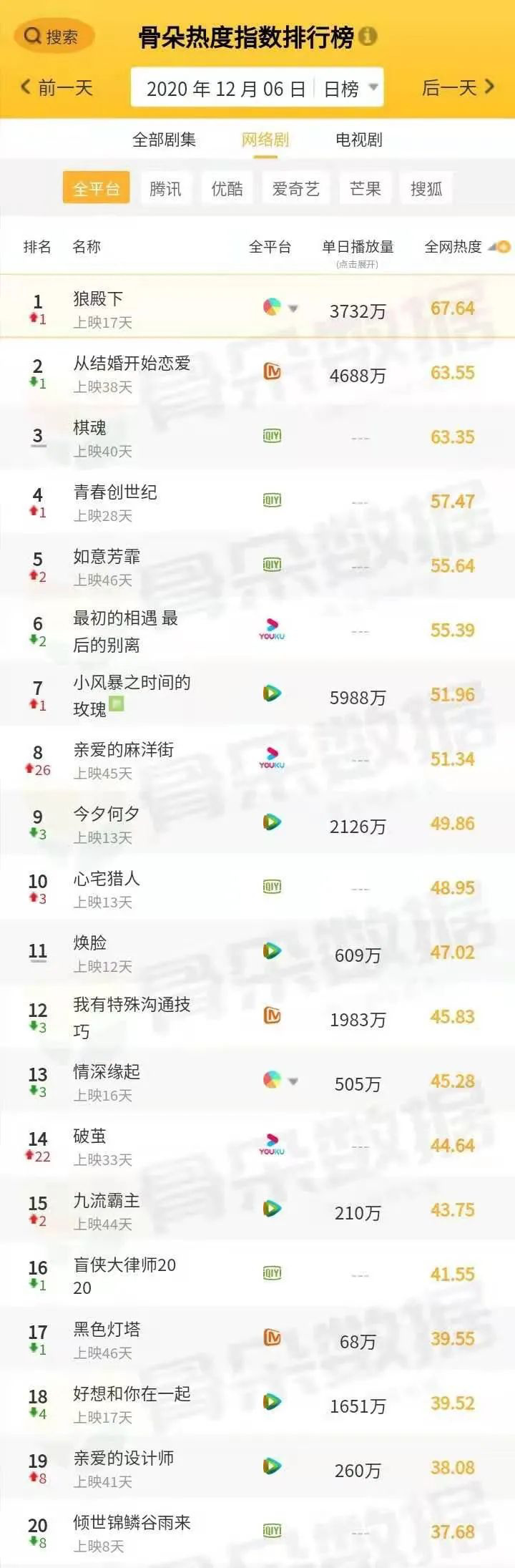The height and width of the screenshot is (1568, 515).
Task: Tap the info icon beside the title
Action: click(368, 36)
